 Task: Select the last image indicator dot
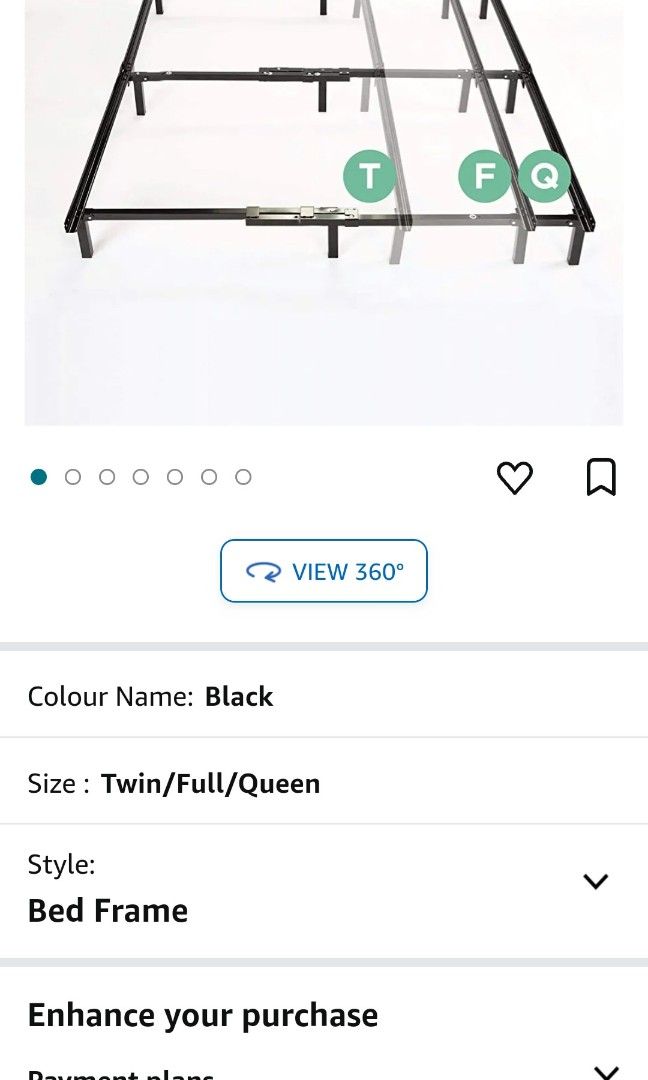243,477
